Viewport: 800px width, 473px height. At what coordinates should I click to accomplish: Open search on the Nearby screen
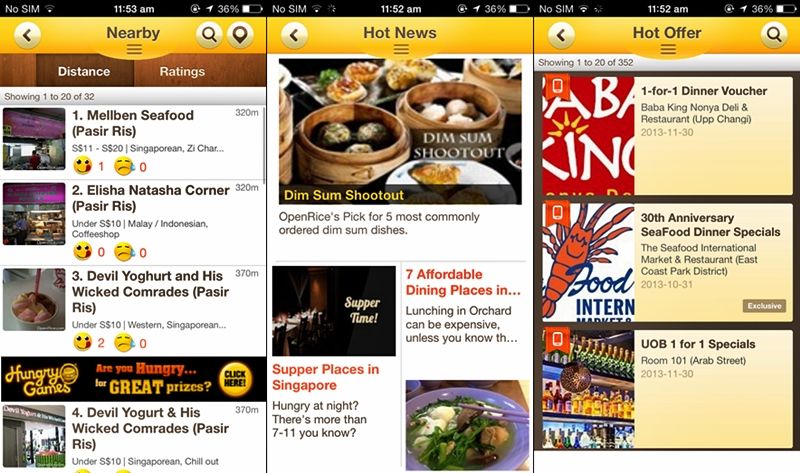tap(209, 36)
